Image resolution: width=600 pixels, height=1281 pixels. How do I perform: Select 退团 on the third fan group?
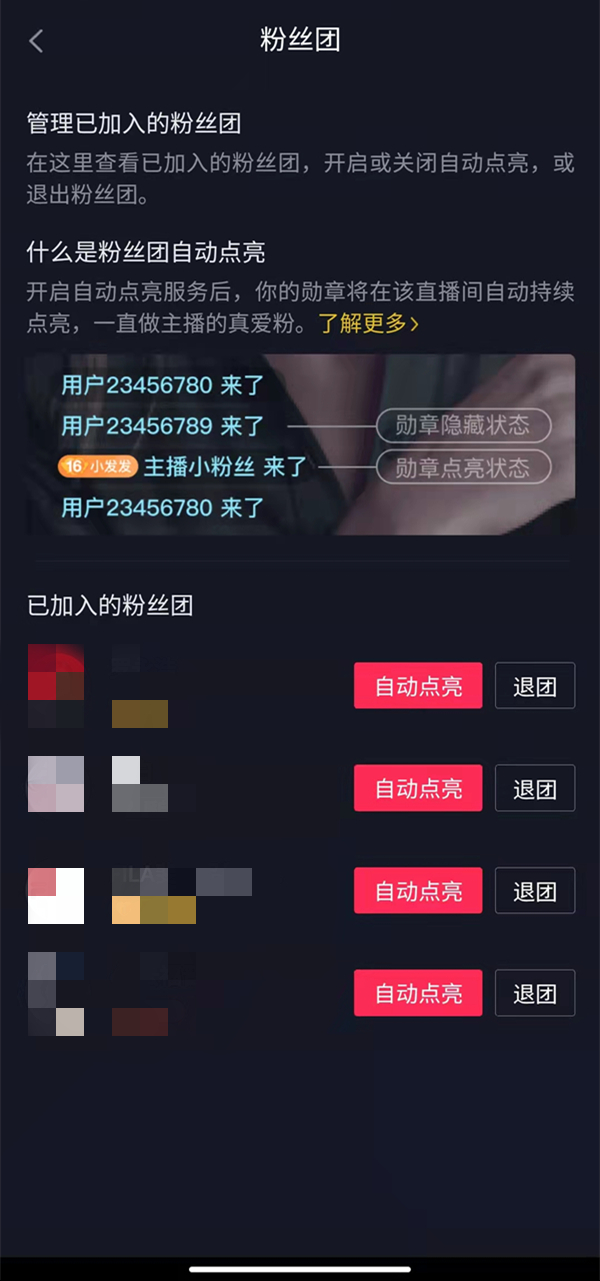[535, 891]
